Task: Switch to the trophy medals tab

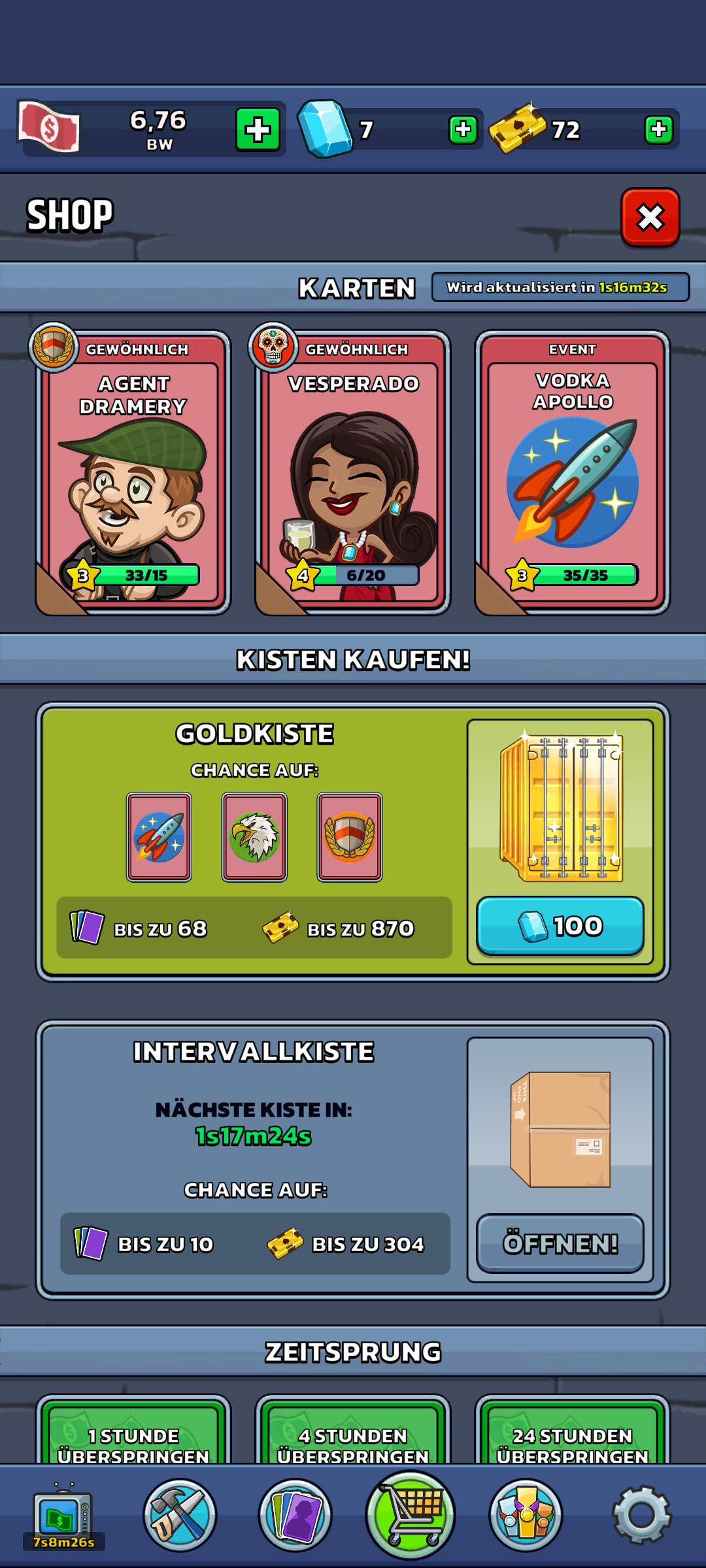Action: 526,1515
